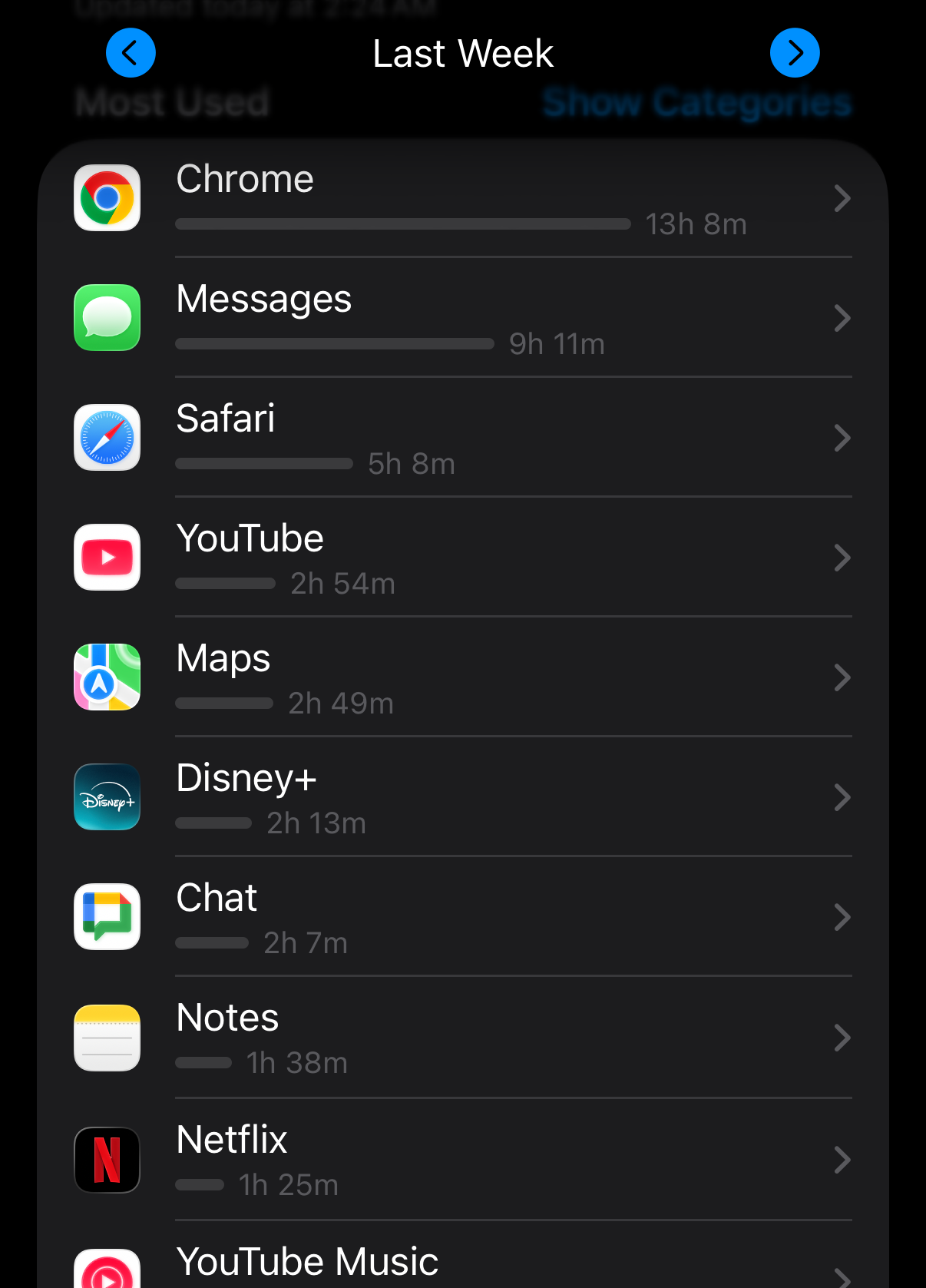926x1288 pixels.
Task: Open Maps usage details
Action: coord(462,677)
